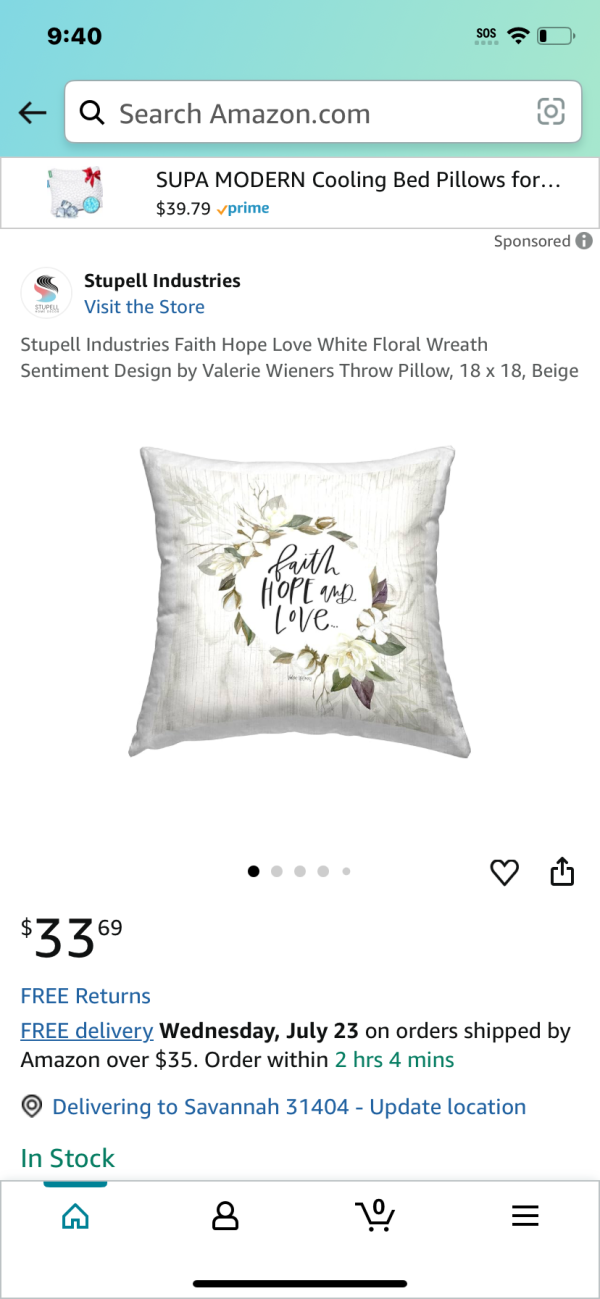Add pillow to wish list with heart
Image resolution: width=600 pixels, height=1299 pixels.
pos(505,872)
